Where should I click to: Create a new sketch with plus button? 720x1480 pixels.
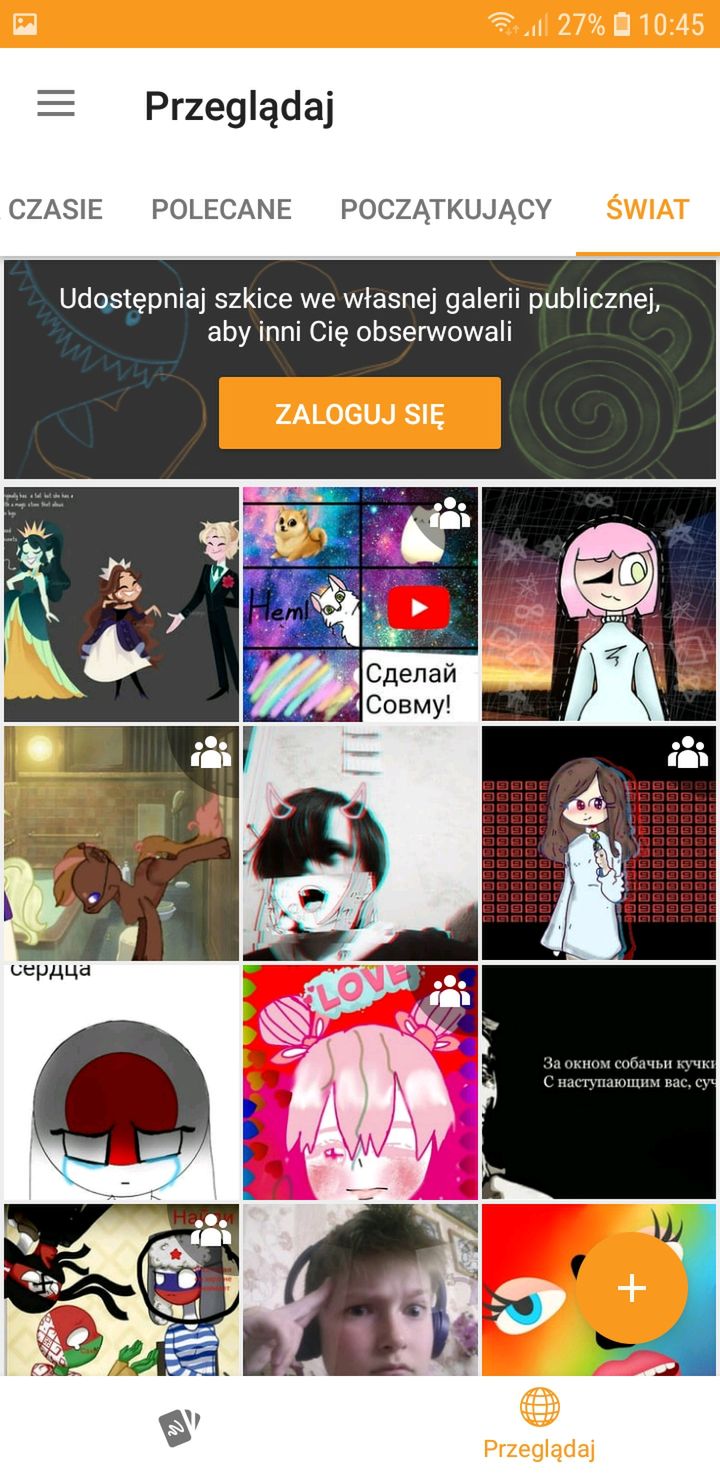point(632,1288)
